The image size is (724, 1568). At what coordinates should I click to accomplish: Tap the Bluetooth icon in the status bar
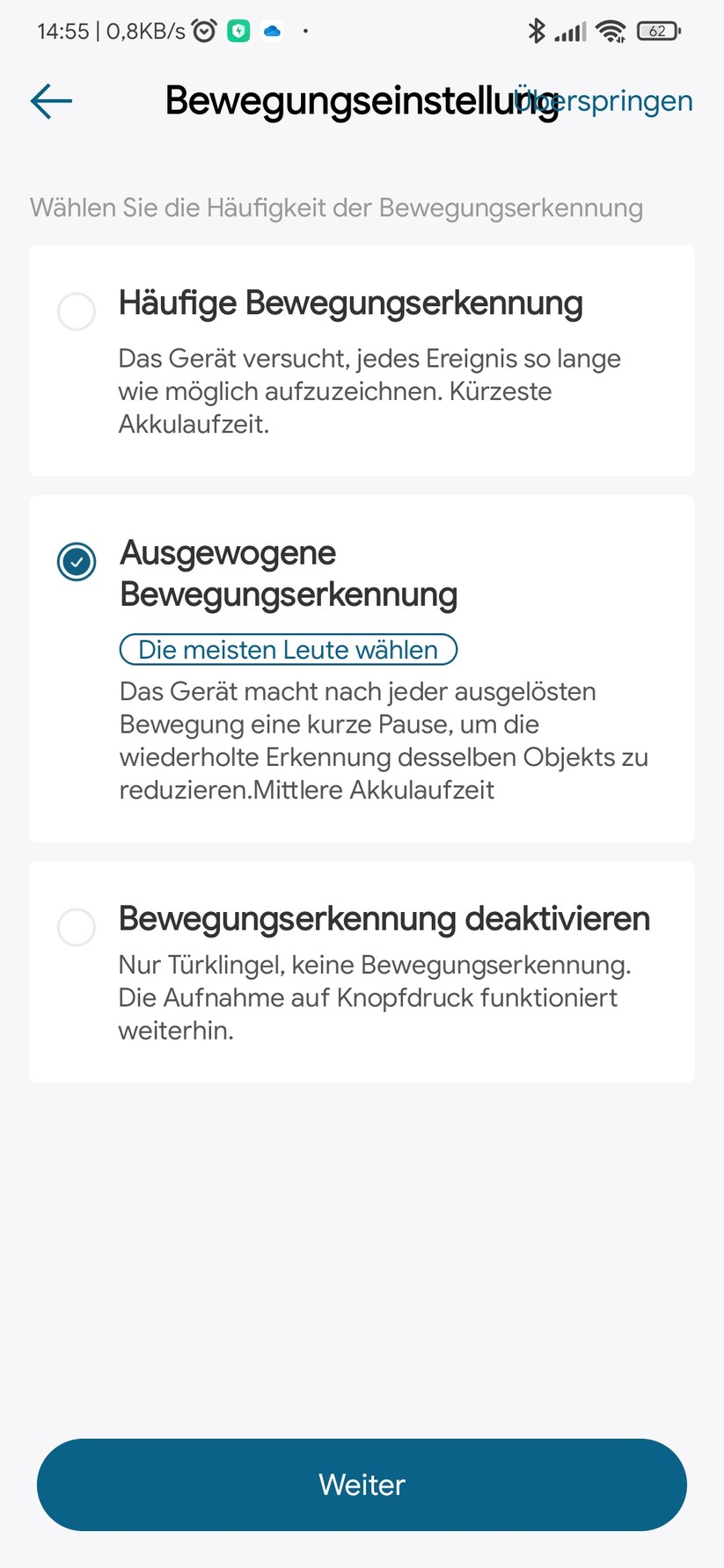coord(538,30)
